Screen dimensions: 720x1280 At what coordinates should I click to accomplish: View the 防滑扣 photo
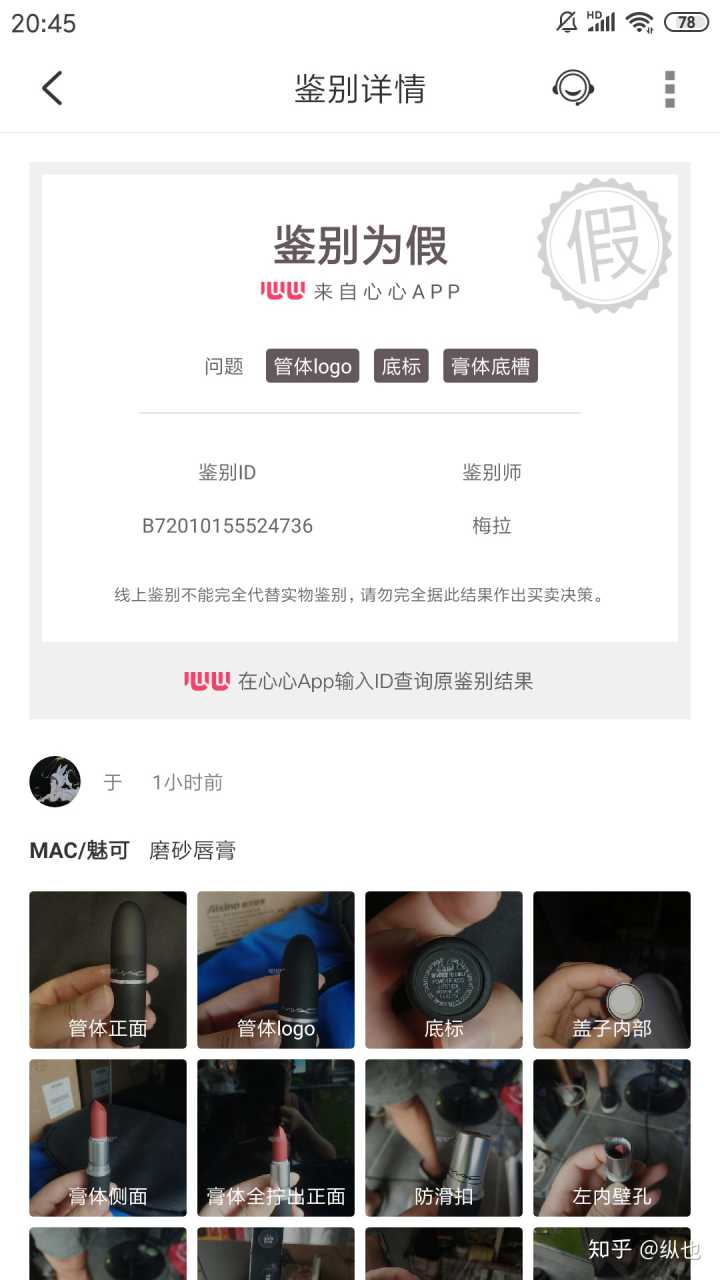coord(444,1137)
